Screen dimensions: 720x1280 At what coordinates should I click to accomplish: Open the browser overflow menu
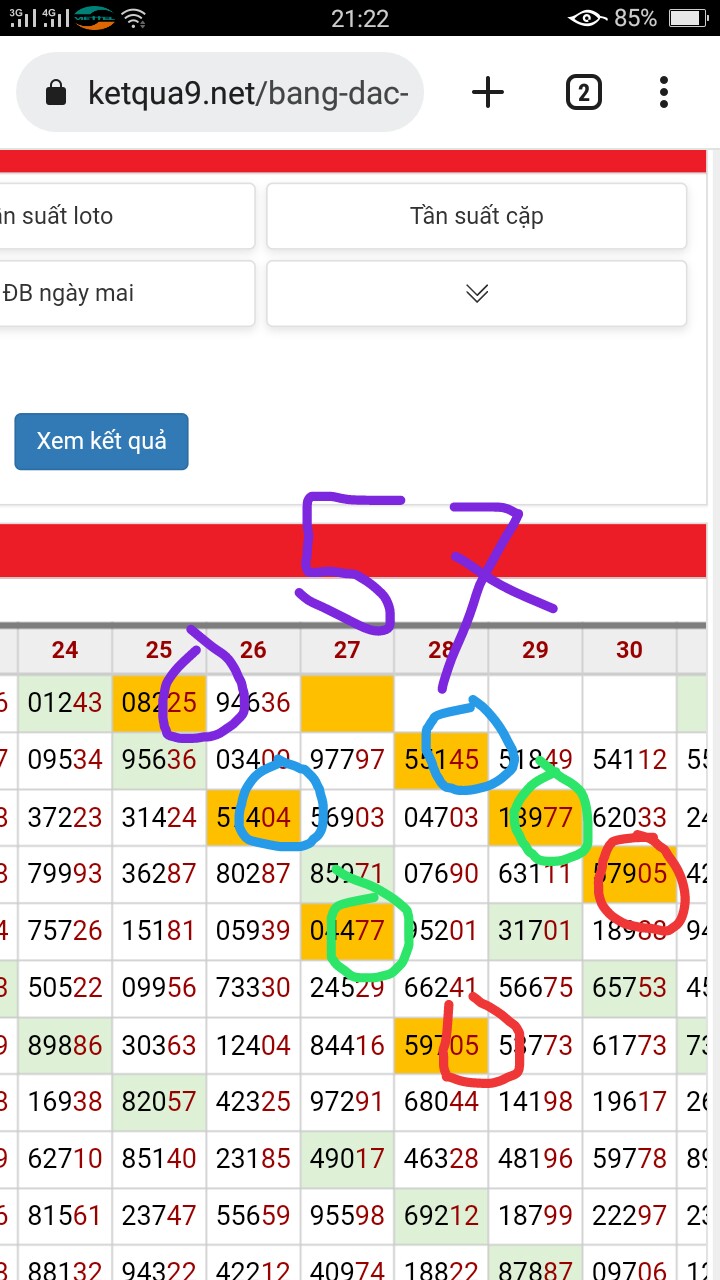tap(664, 93)
